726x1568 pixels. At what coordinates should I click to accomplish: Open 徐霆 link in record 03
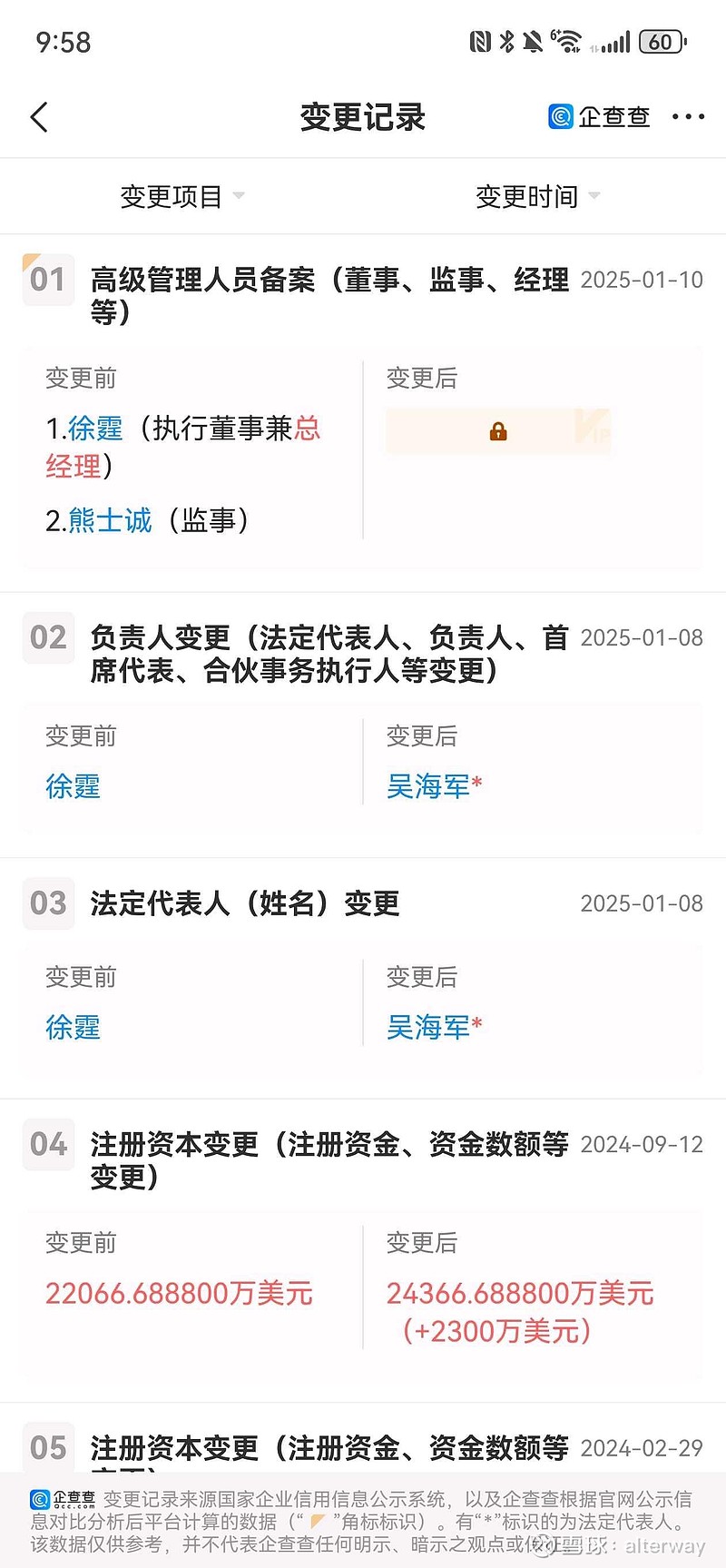(x=73, y=1027)
